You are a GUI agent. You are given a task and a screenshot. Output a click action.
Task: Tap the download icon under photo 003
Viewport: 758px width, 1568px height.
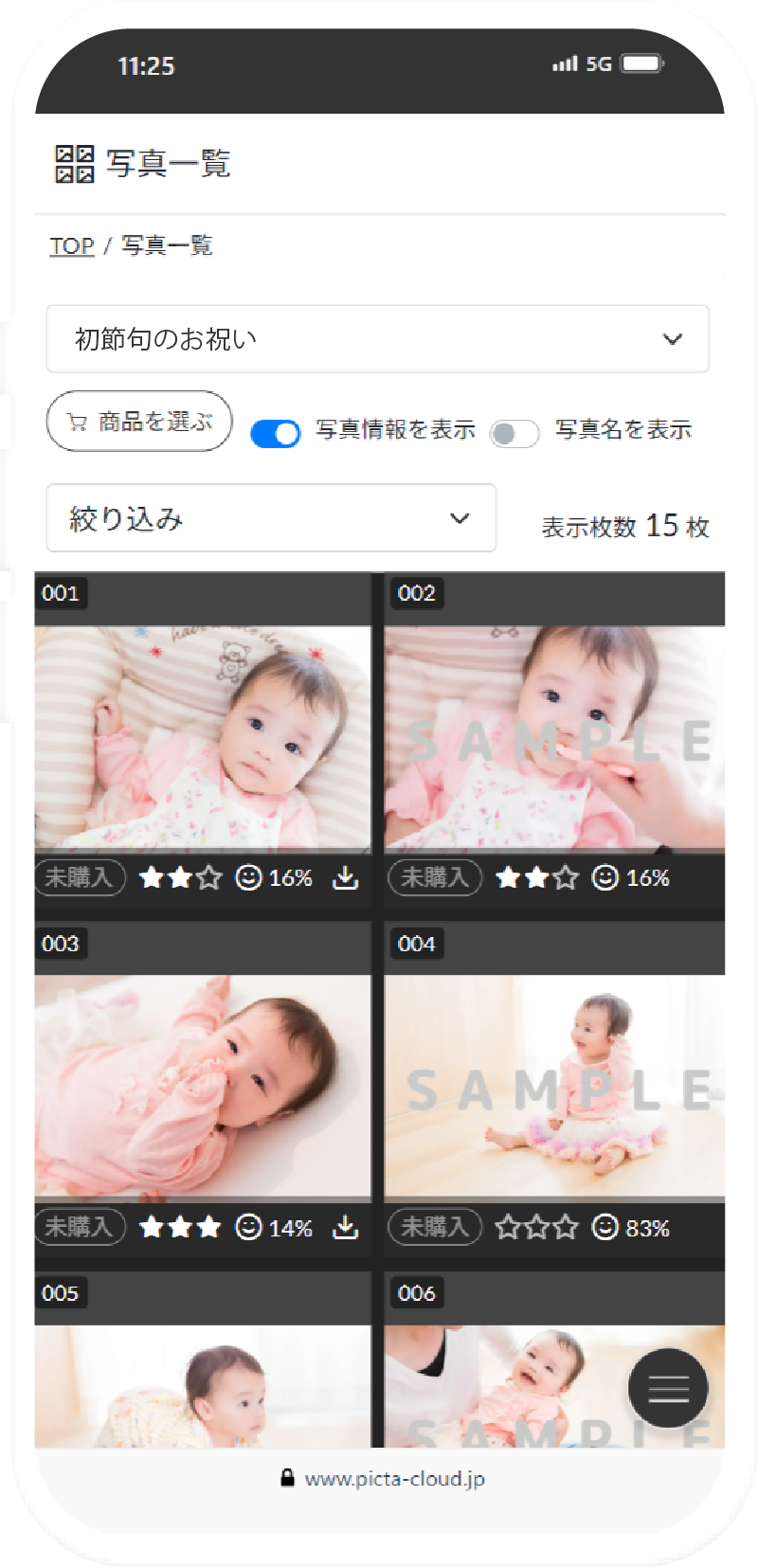pyautogui.click(x=346, y=1228)
